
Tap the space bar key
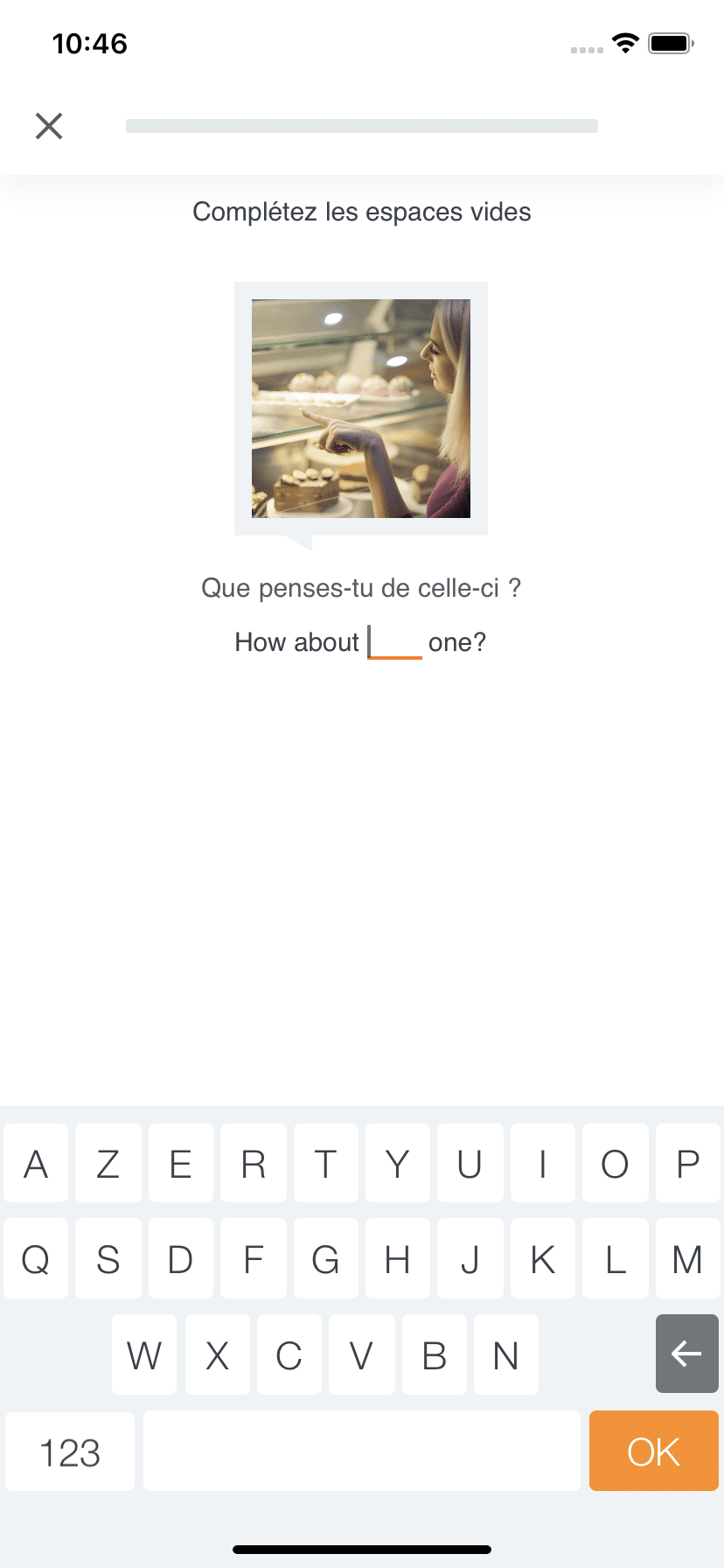362,1451
